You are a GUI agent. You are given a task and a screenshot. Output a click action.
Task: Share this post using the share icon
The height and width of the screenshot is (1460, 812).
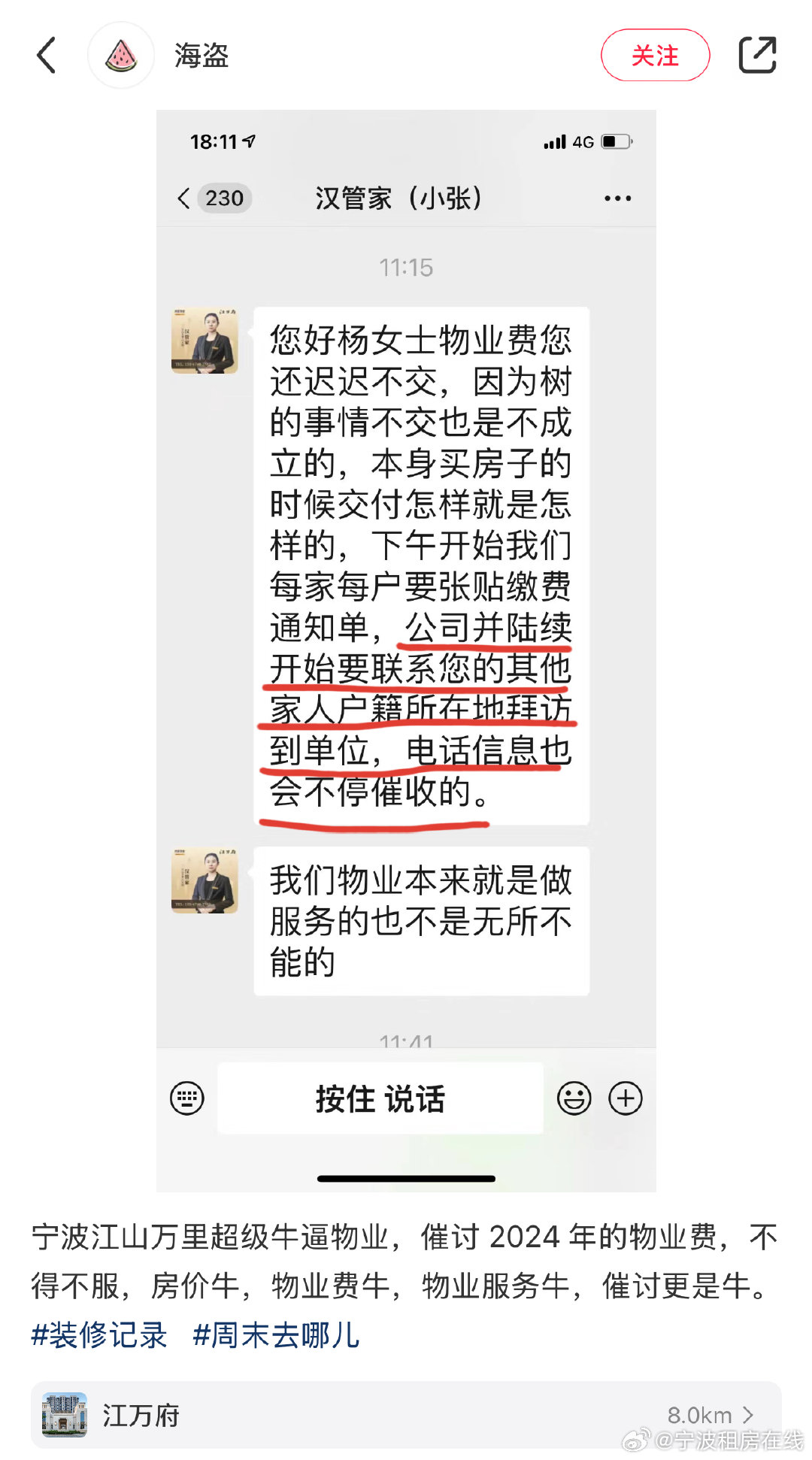pyautogui.click(x=757, y=55)
